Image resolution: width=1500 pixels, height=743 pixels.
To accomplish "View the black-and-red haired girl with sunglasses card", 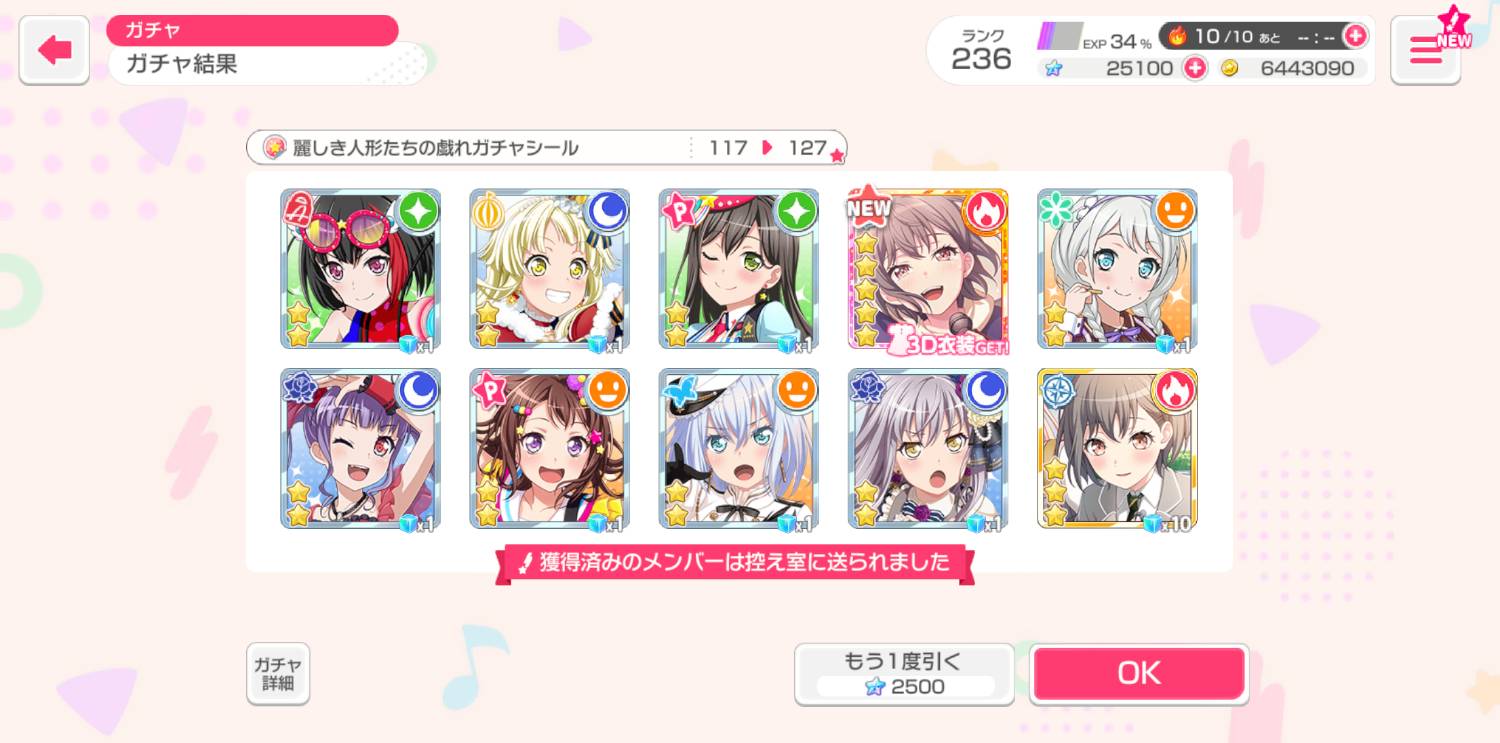I will (x=360, y=269).
